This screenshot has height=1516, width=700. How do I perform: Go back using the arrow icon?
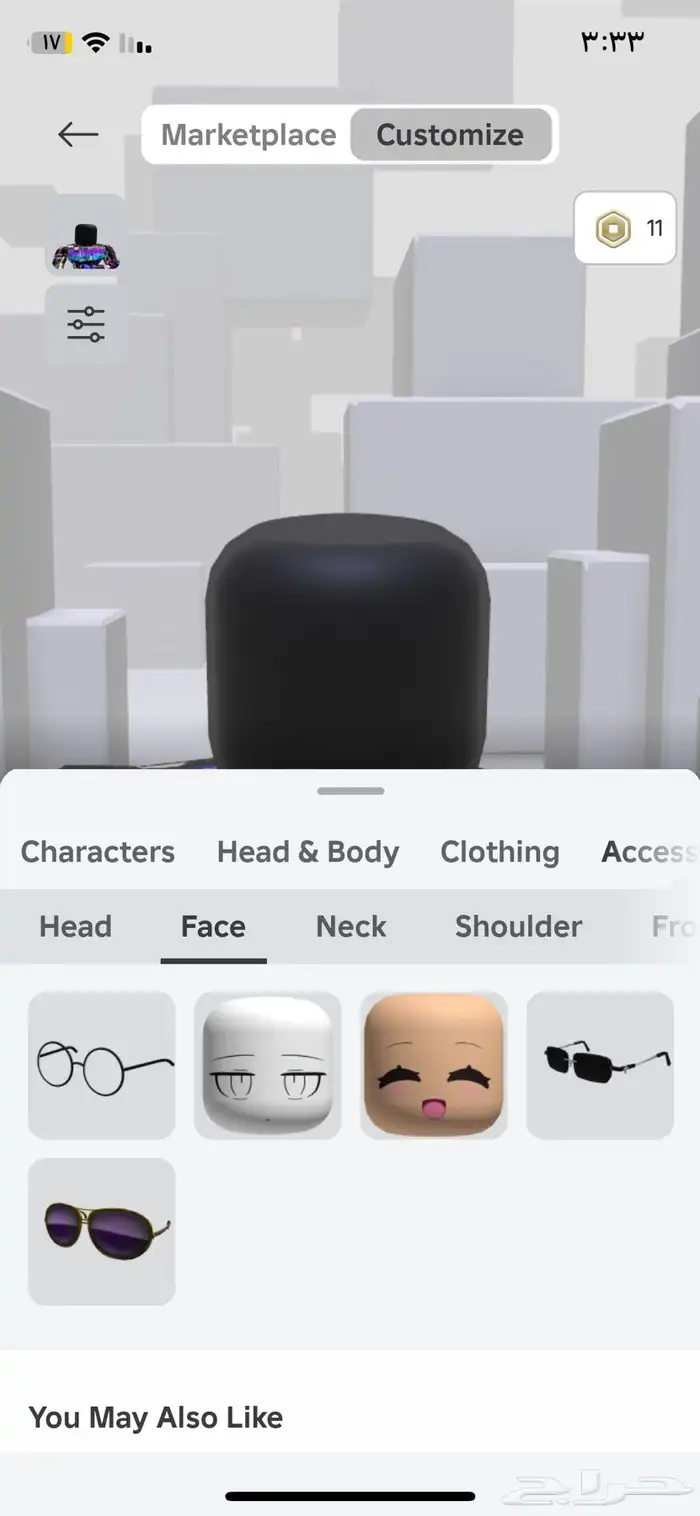[x=77, y=134]
